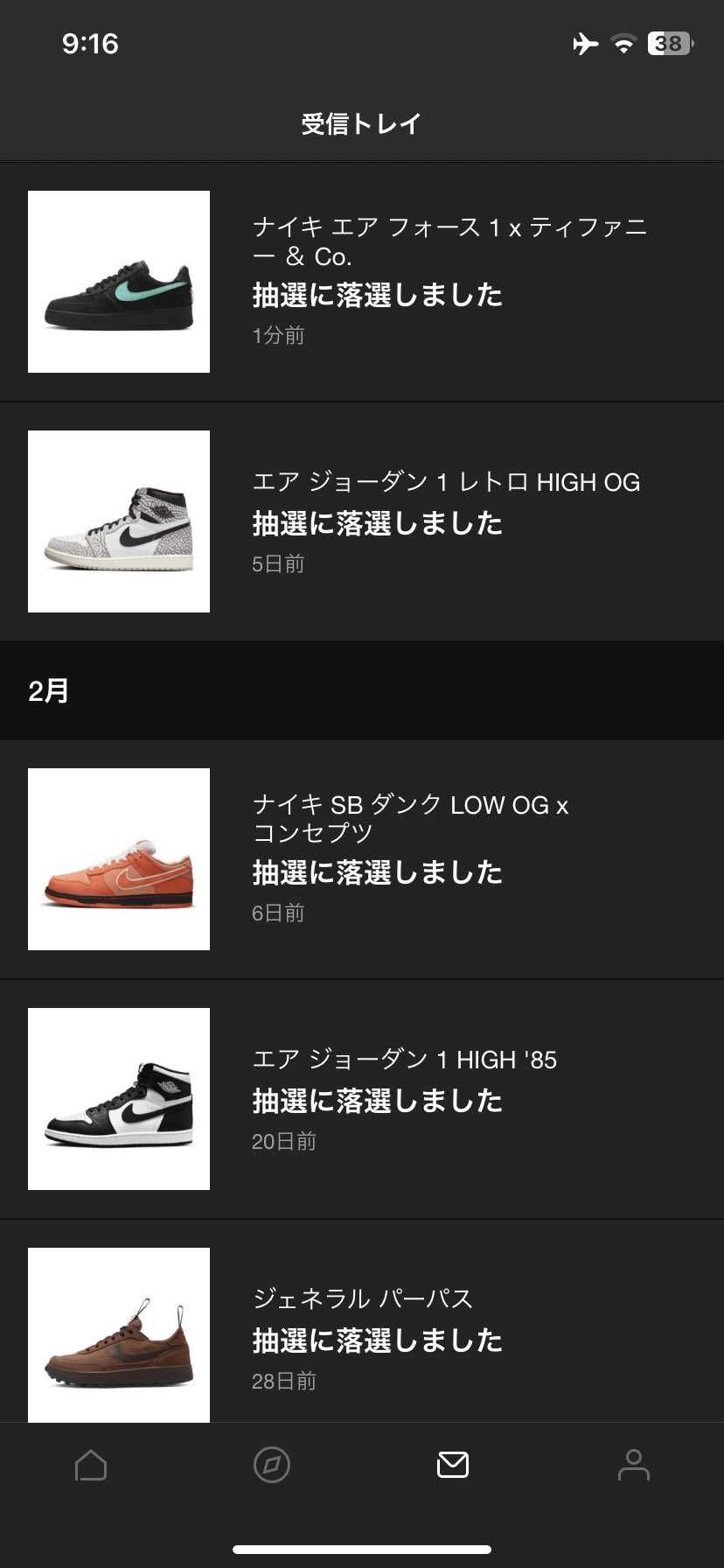
Task: Select the Inbox envelope tab
Action: coord(453,1466)
